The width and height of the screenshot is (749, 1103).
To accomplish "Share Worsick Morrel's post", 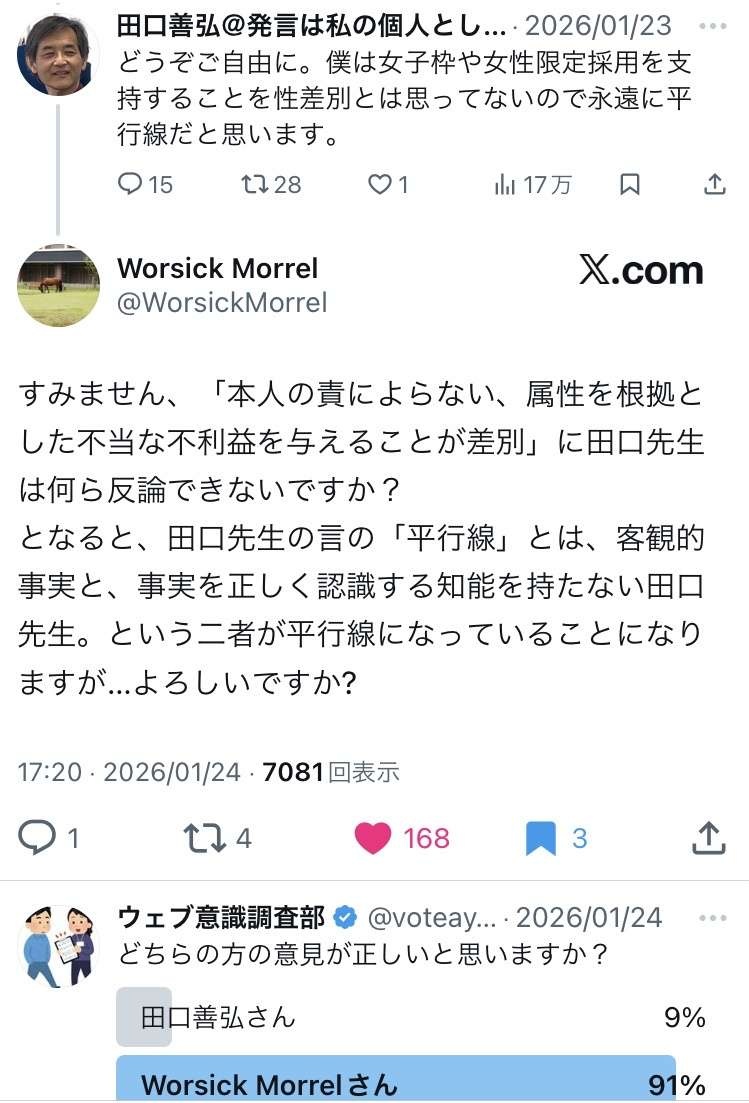I will click(708, 837).
